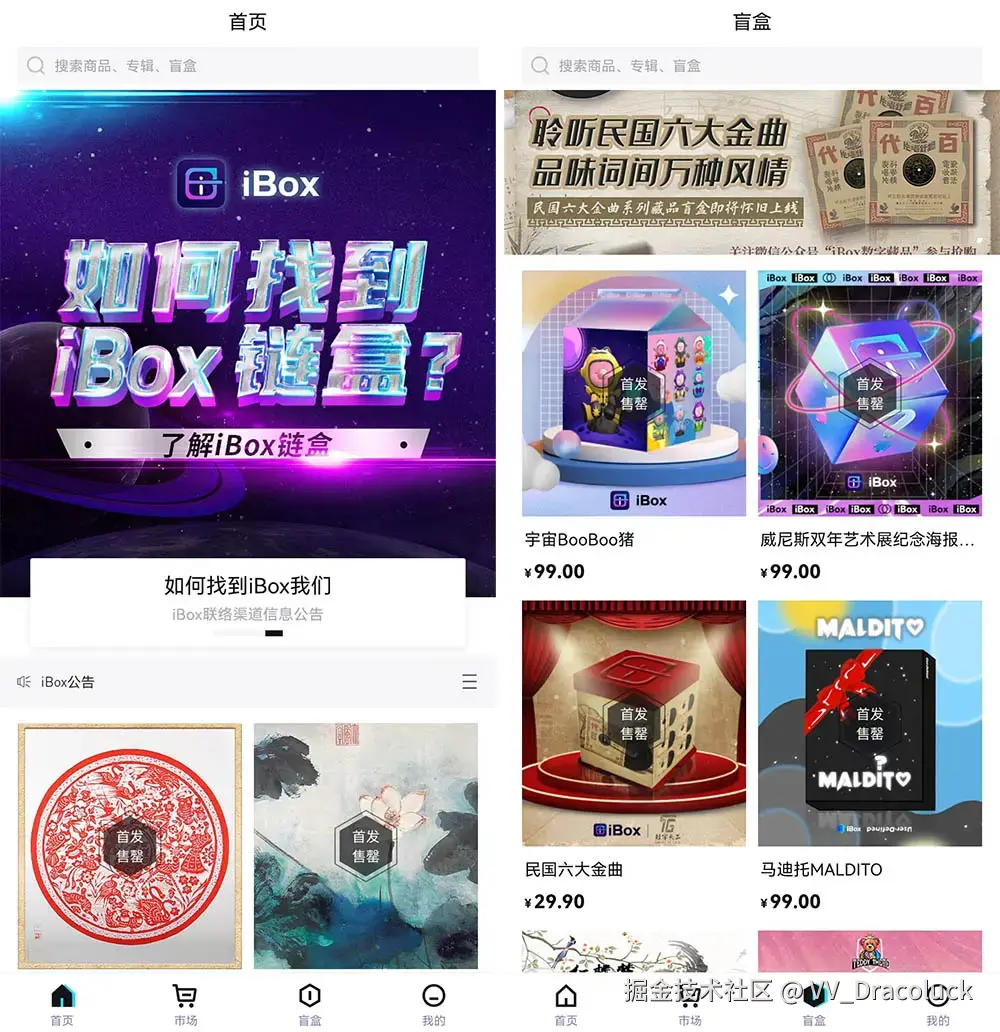Image resolution: width=1000 pixels, height=1032 pixels.
Task: Switch to 市场 tab on the 首页 screen
Action: coord(185,1004)
